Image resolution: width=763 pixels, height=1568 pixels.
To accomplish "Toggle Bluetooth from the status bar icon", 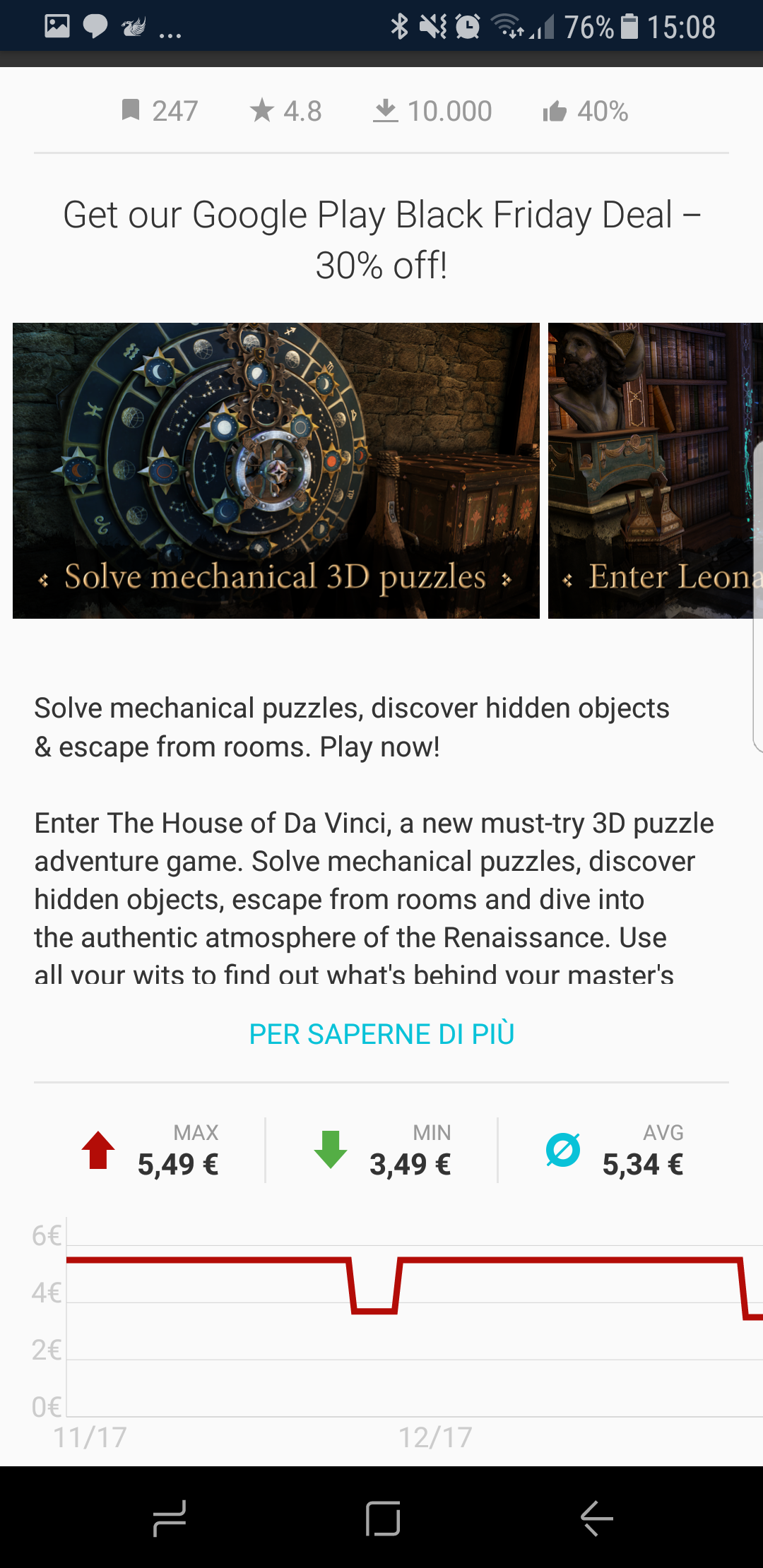I will click(x=400, y=26).
